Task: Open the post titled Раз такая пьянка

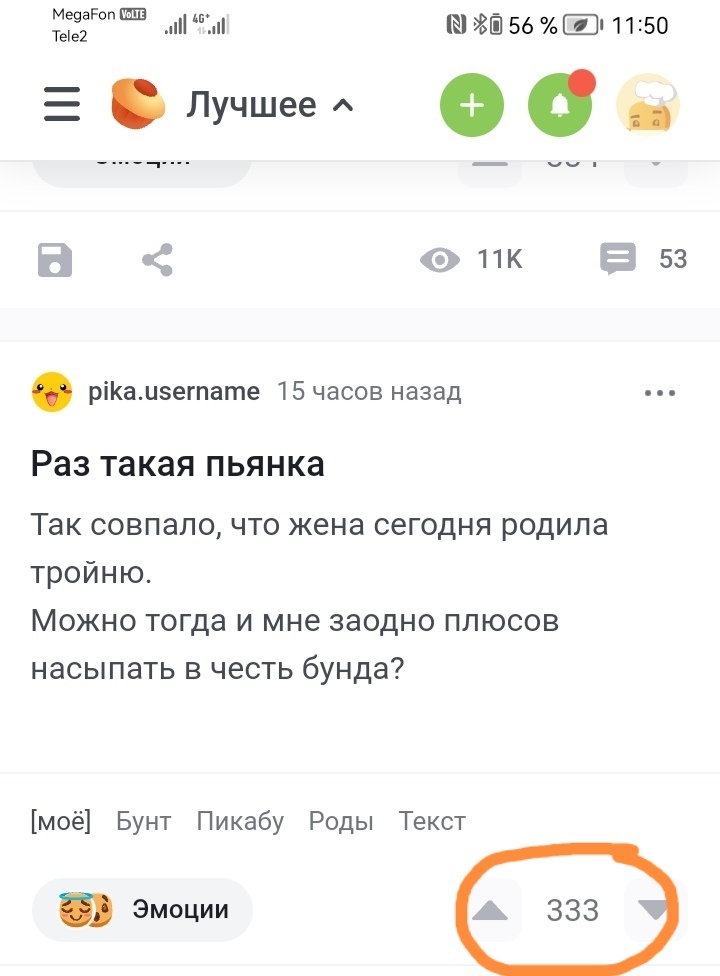Action: tap(178, 464)
